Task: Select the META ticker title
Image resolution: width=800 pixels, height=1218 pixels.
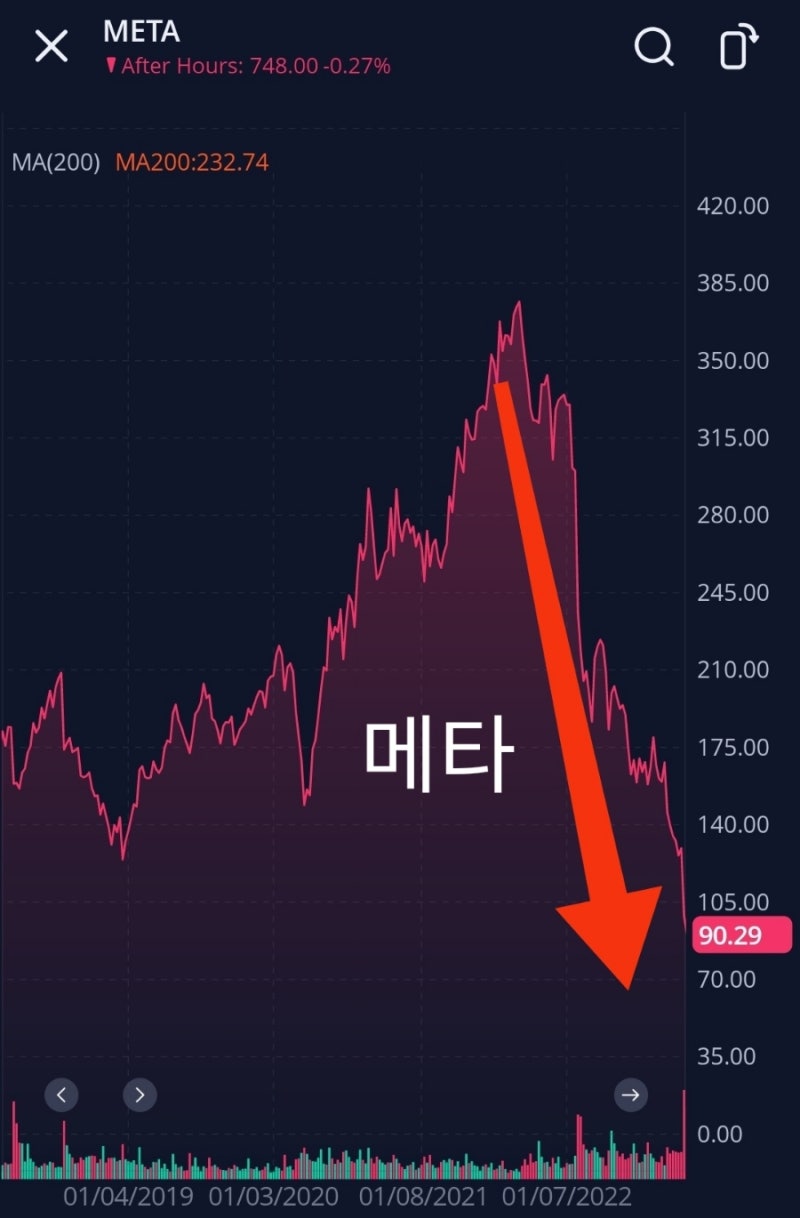Action: click(x=140, y=32)
